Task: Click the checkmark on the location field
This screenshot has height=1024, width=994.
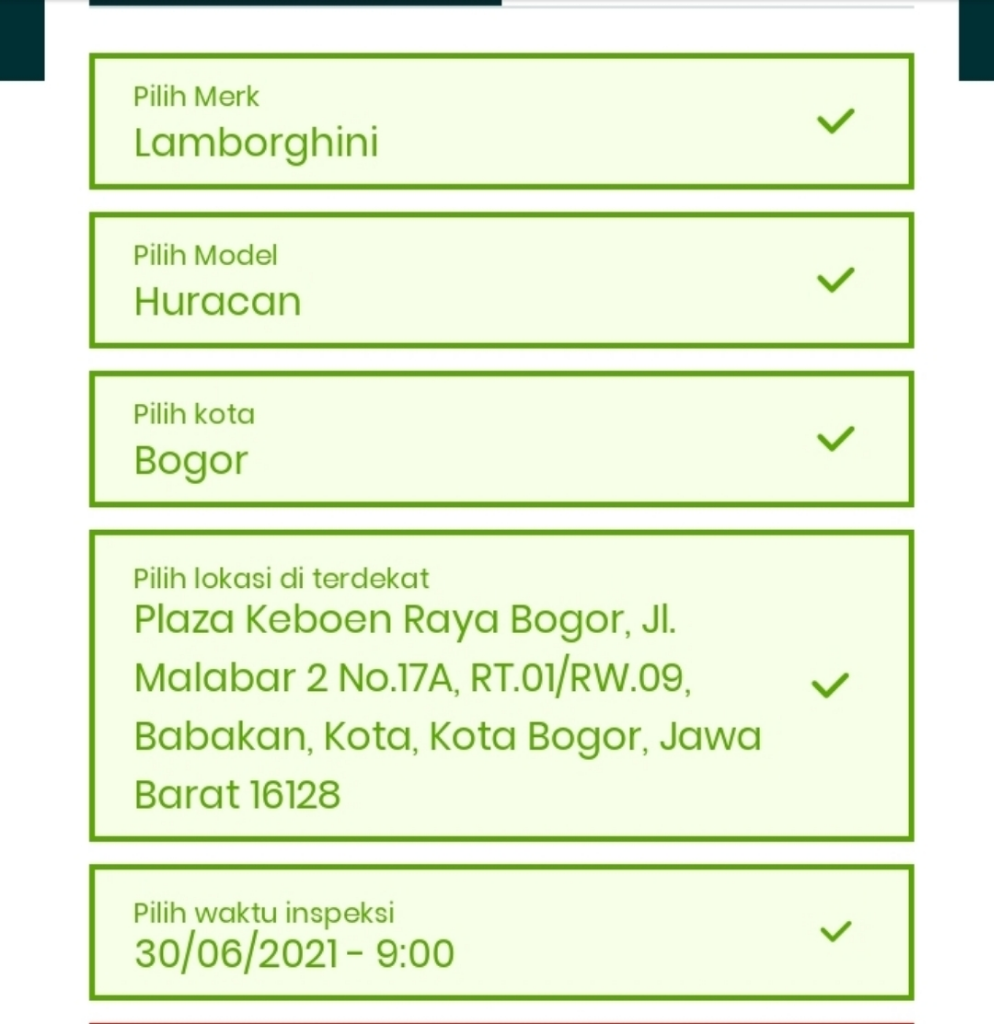Action: click(x=830, y=684)
